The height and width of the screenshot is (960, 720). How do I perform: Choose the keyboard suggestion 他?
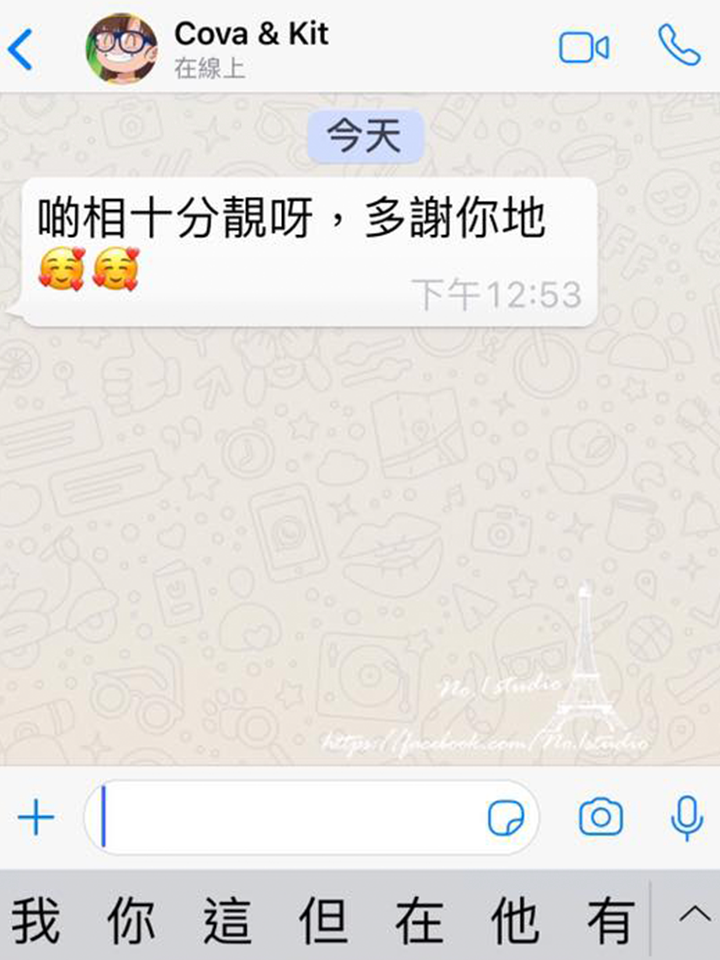[515, 921]
